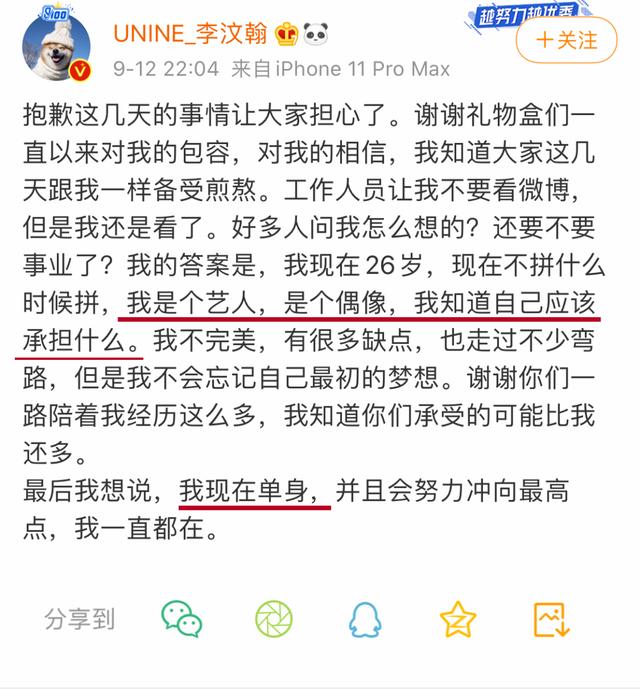This screenshot has height=689, width=640.
Task: Share the post to WeChat Moments
Action: point(273,619)
